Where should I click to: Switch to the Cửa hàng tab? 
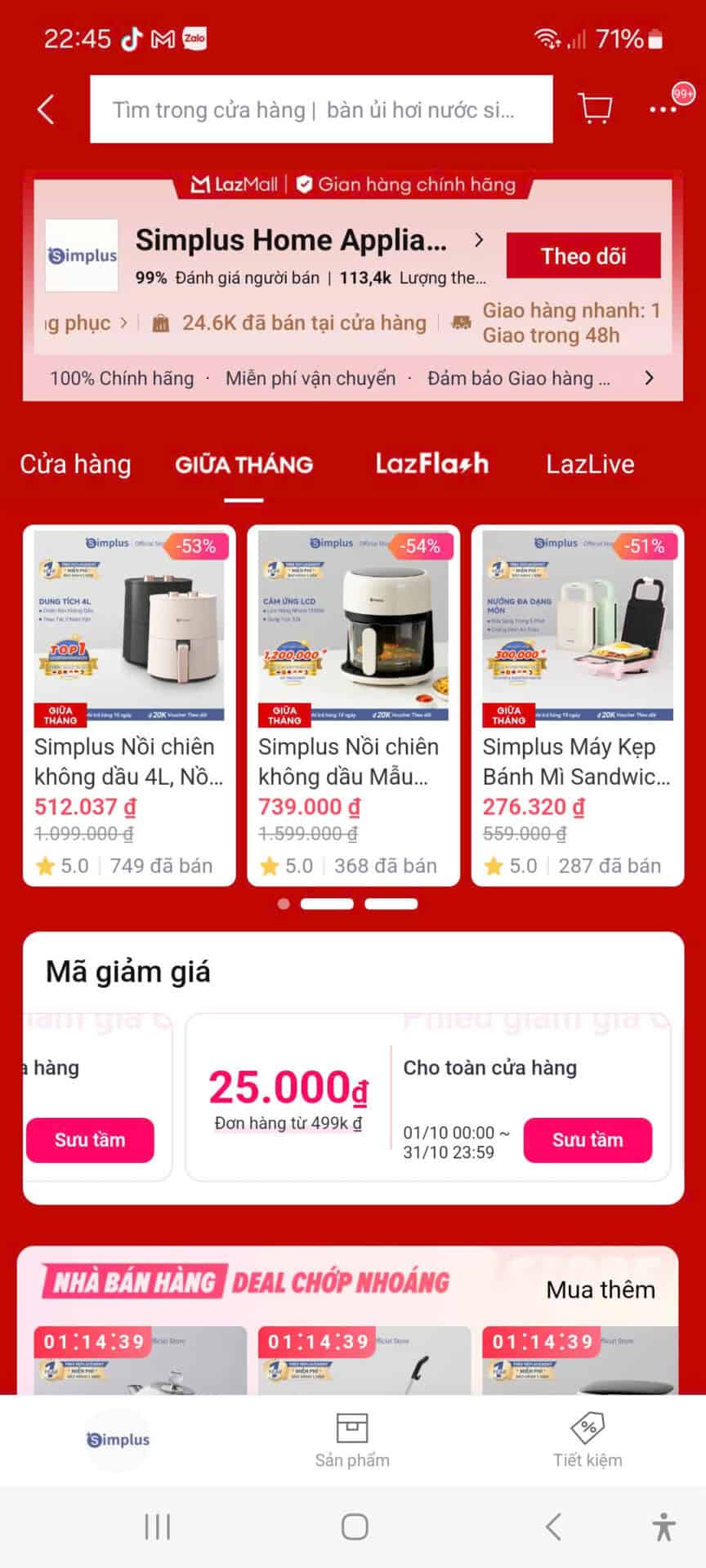[75, 464]
